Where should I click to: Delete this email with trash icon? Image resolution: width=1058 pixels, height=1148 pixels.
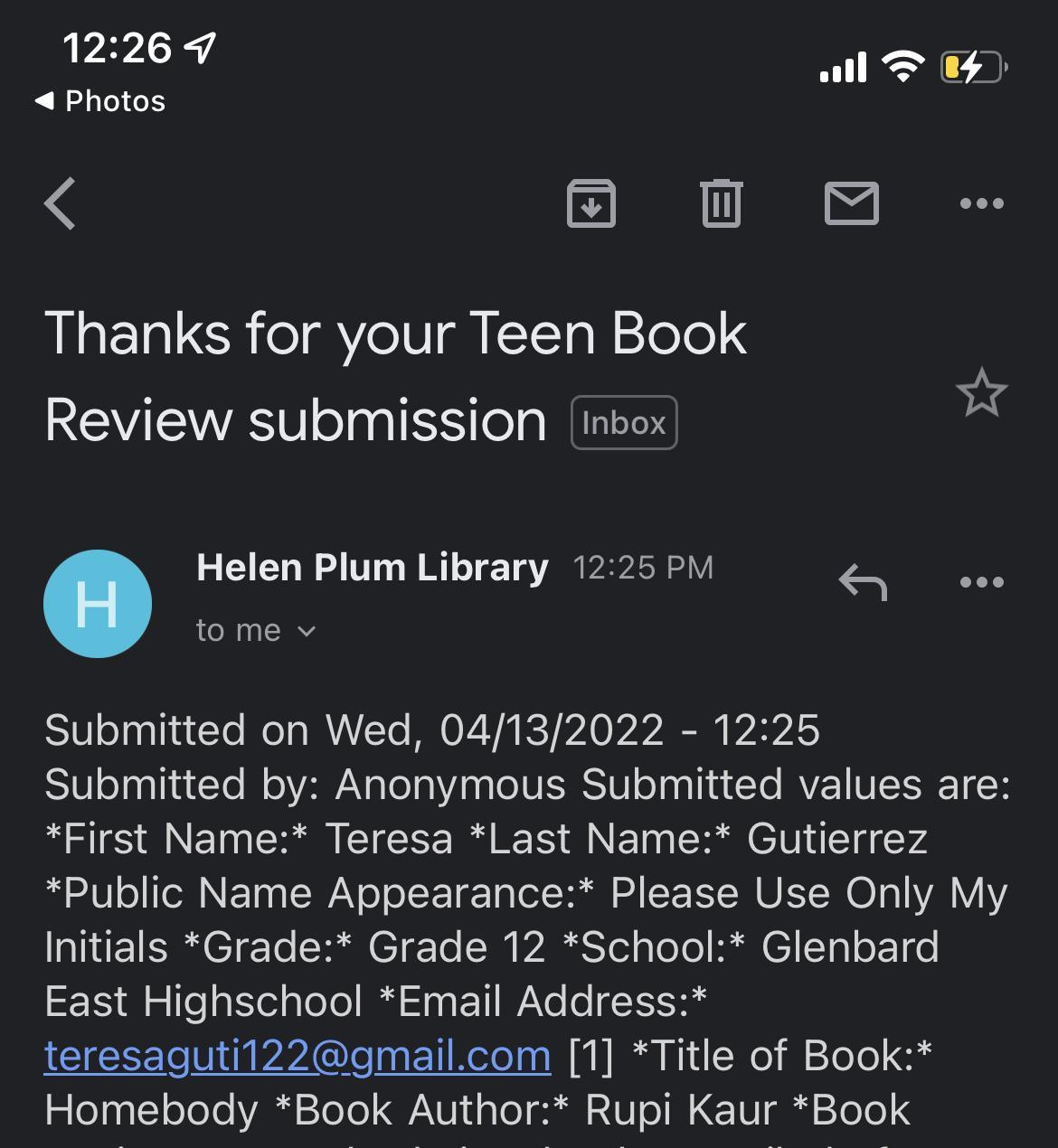pyautogui.click(x=721, y=203)
